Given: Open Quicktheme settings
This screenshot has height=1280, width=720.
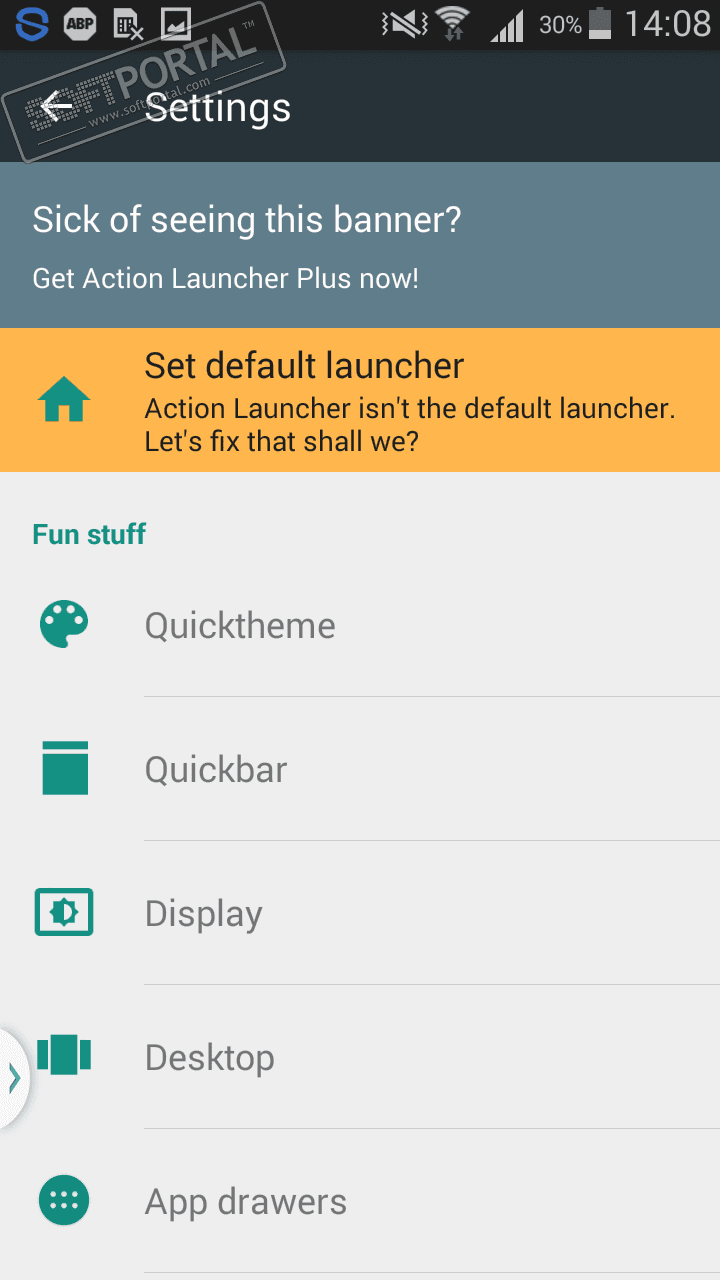Looking at the screenshot, I should click(x=360, y=626).
